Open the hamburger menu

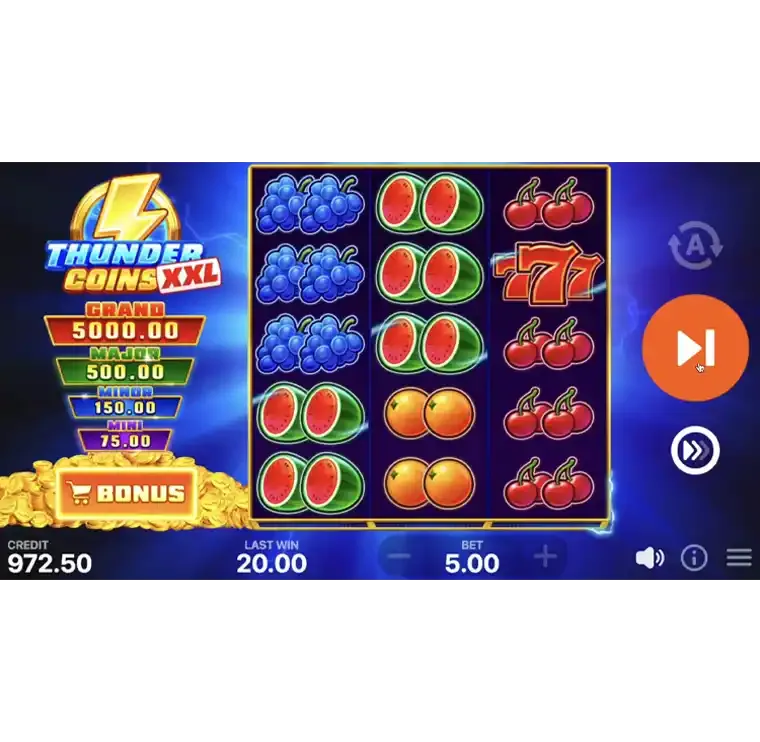tap(739, 558)
